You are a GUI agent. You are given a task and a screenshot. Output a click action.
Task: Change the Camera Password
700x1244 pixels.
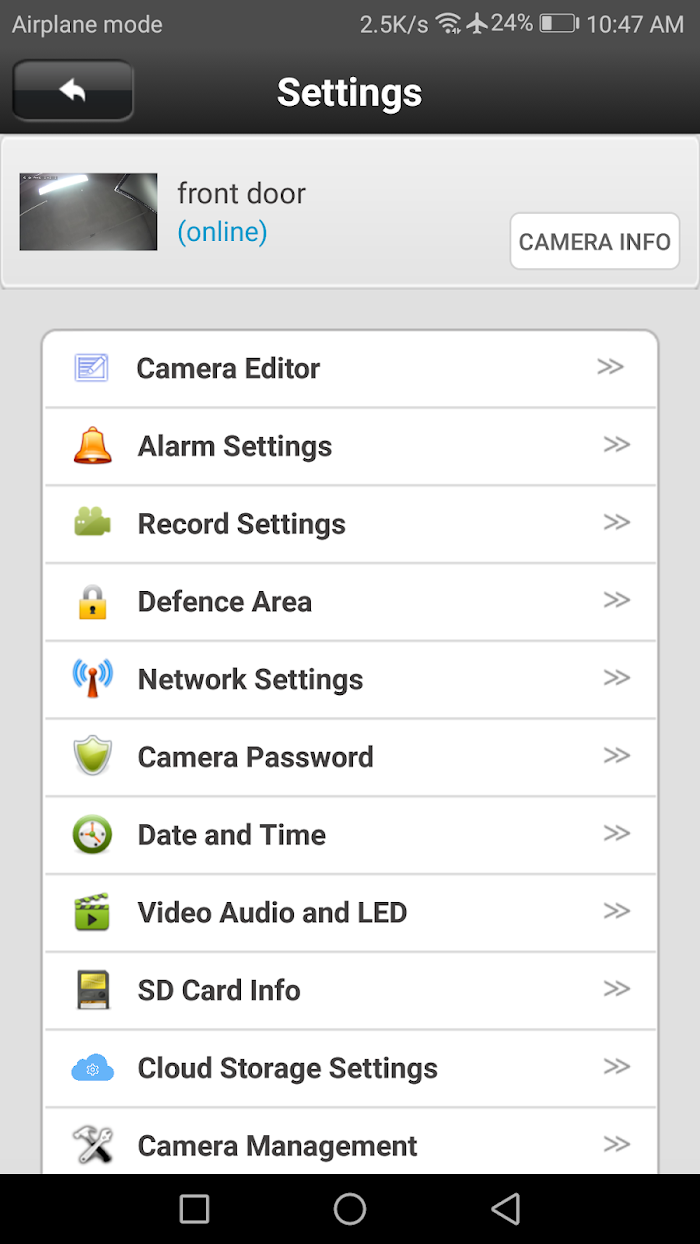(x=350, y=757)
